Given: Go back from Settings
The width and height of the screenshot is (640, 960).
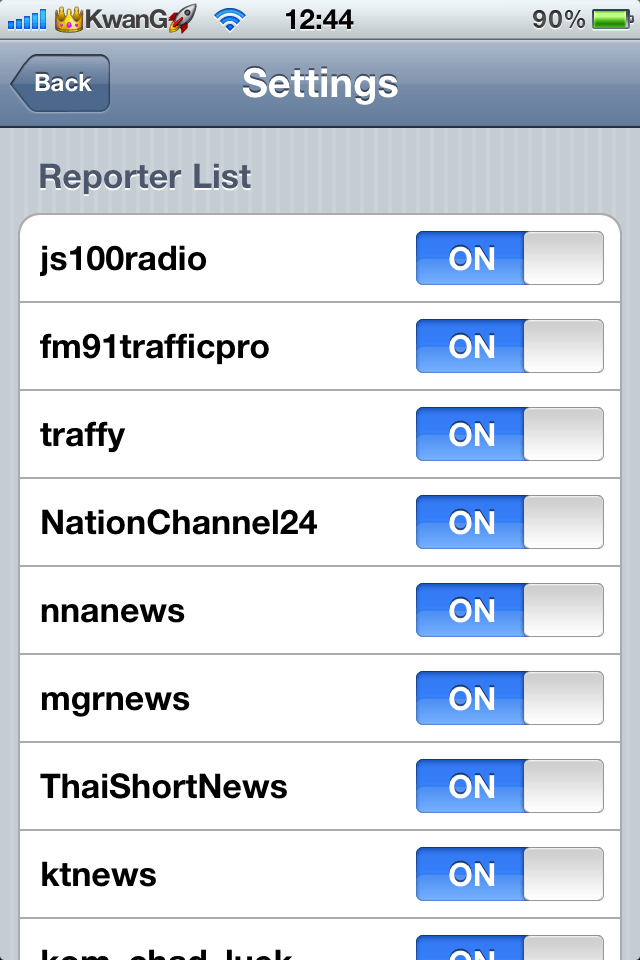Looking at the screenshot, I should pos(60,83).
